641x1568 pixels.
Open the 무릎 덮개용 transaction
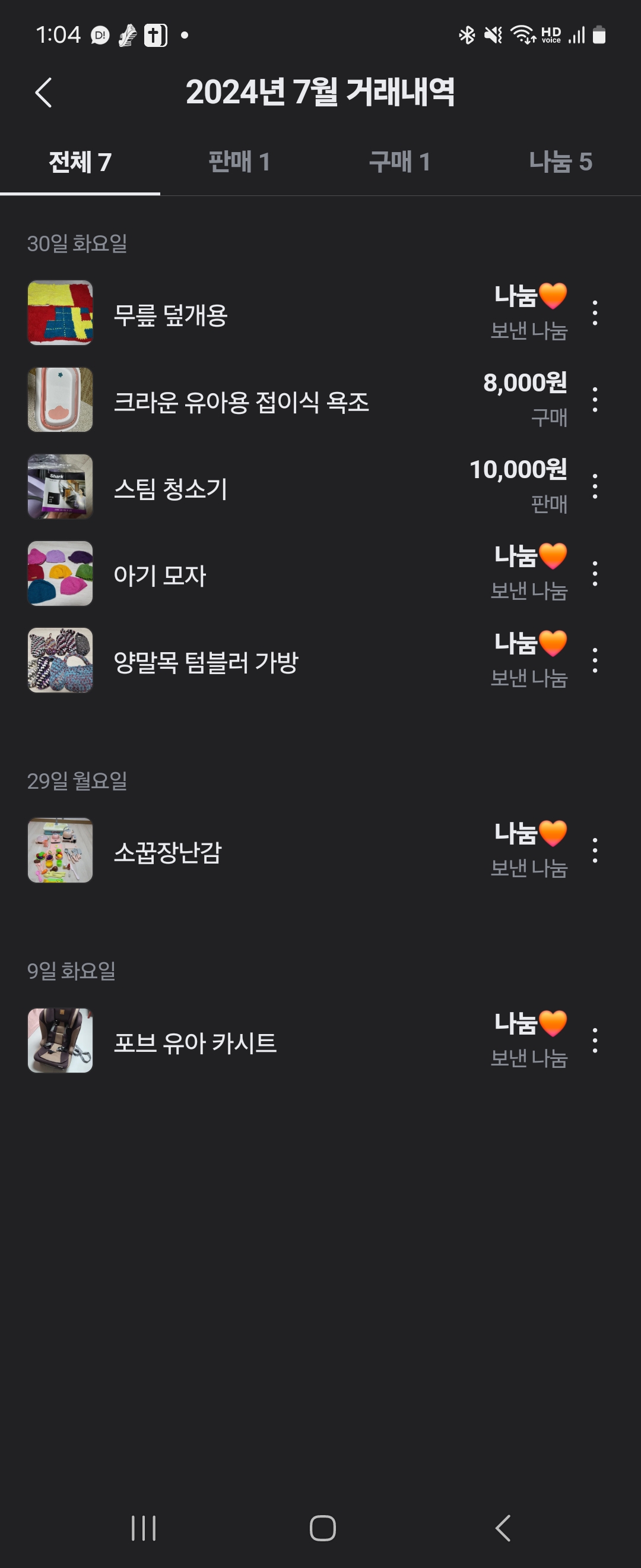pyautogui.click(x=171, y=315)
